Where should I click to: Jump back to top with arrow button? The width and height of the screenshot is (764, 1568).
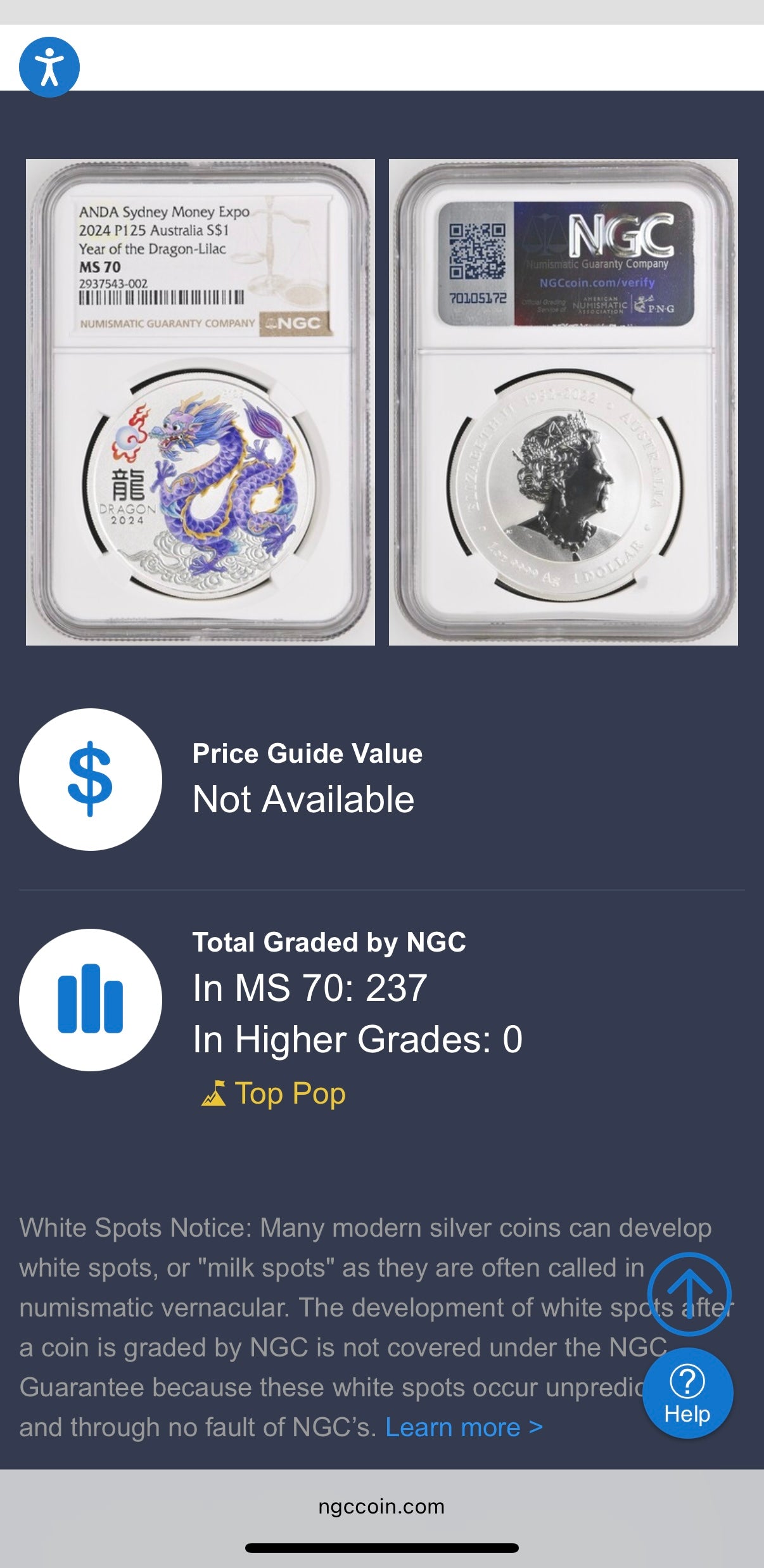point(689,1294)
